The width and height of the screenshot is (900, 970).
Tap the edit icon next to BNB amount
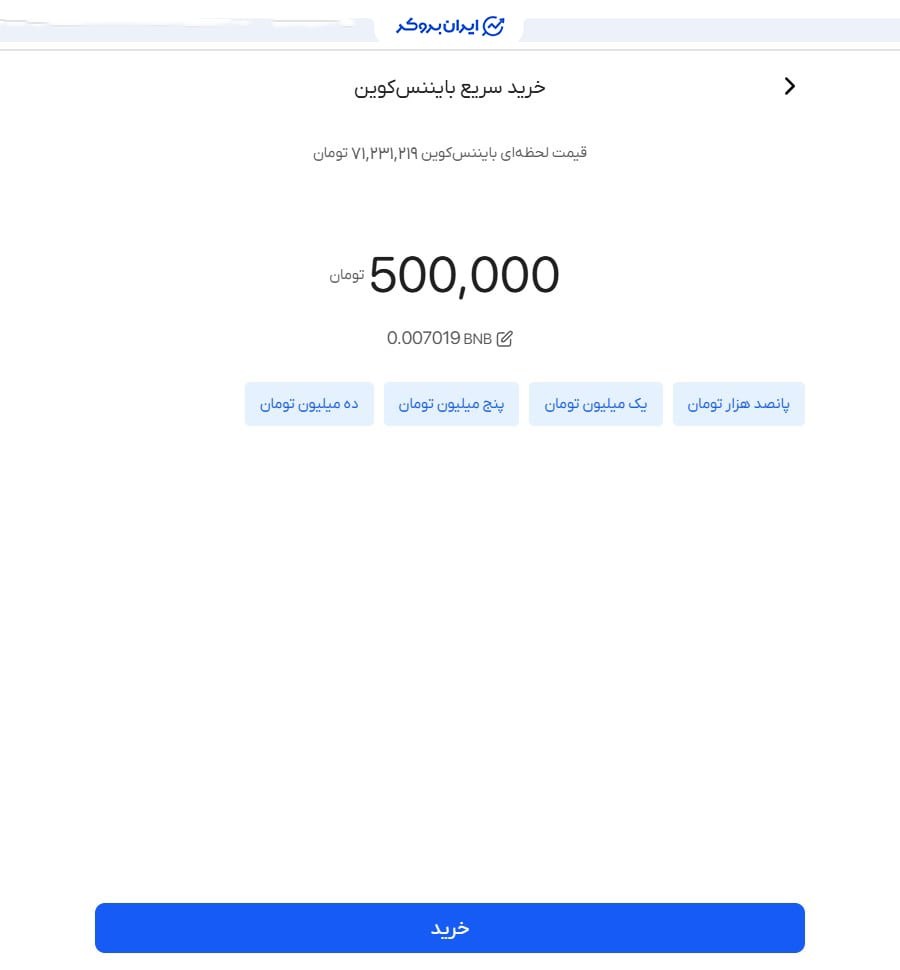(x=505, y=339)
